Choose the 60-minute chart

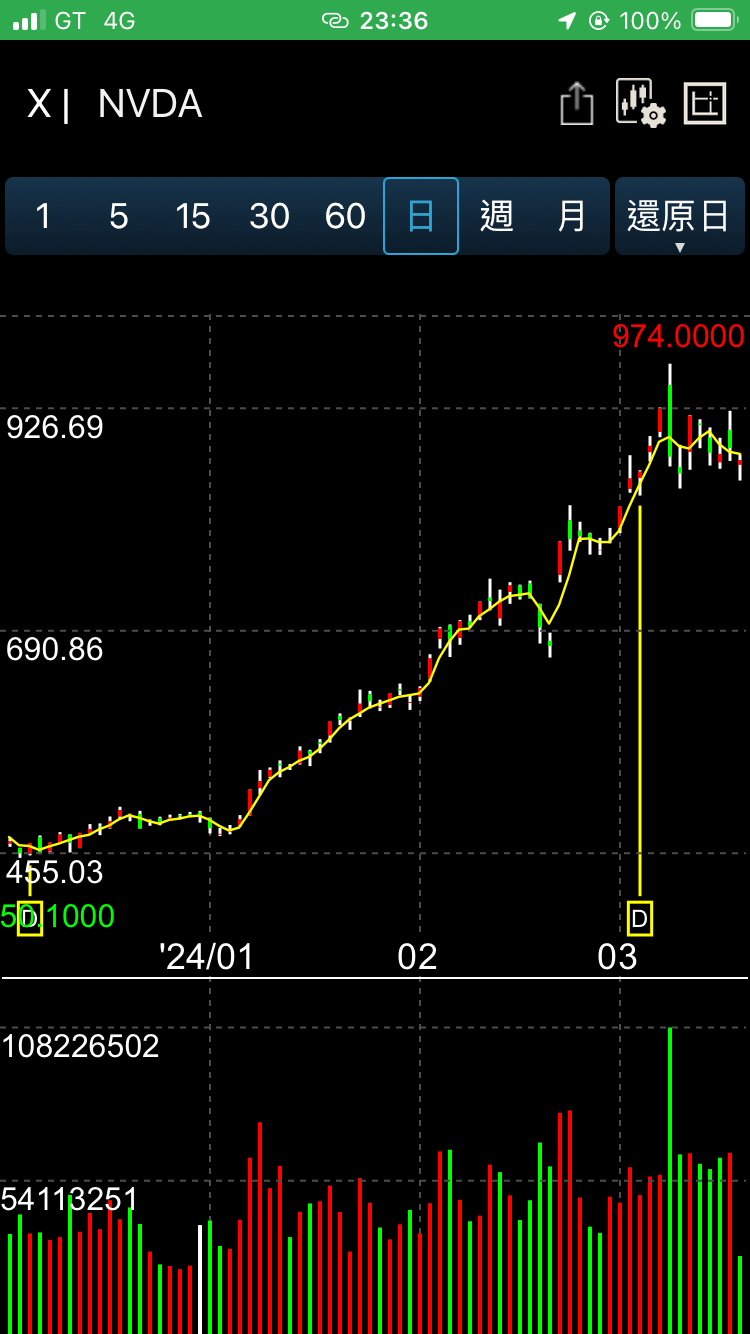point(345,216)
